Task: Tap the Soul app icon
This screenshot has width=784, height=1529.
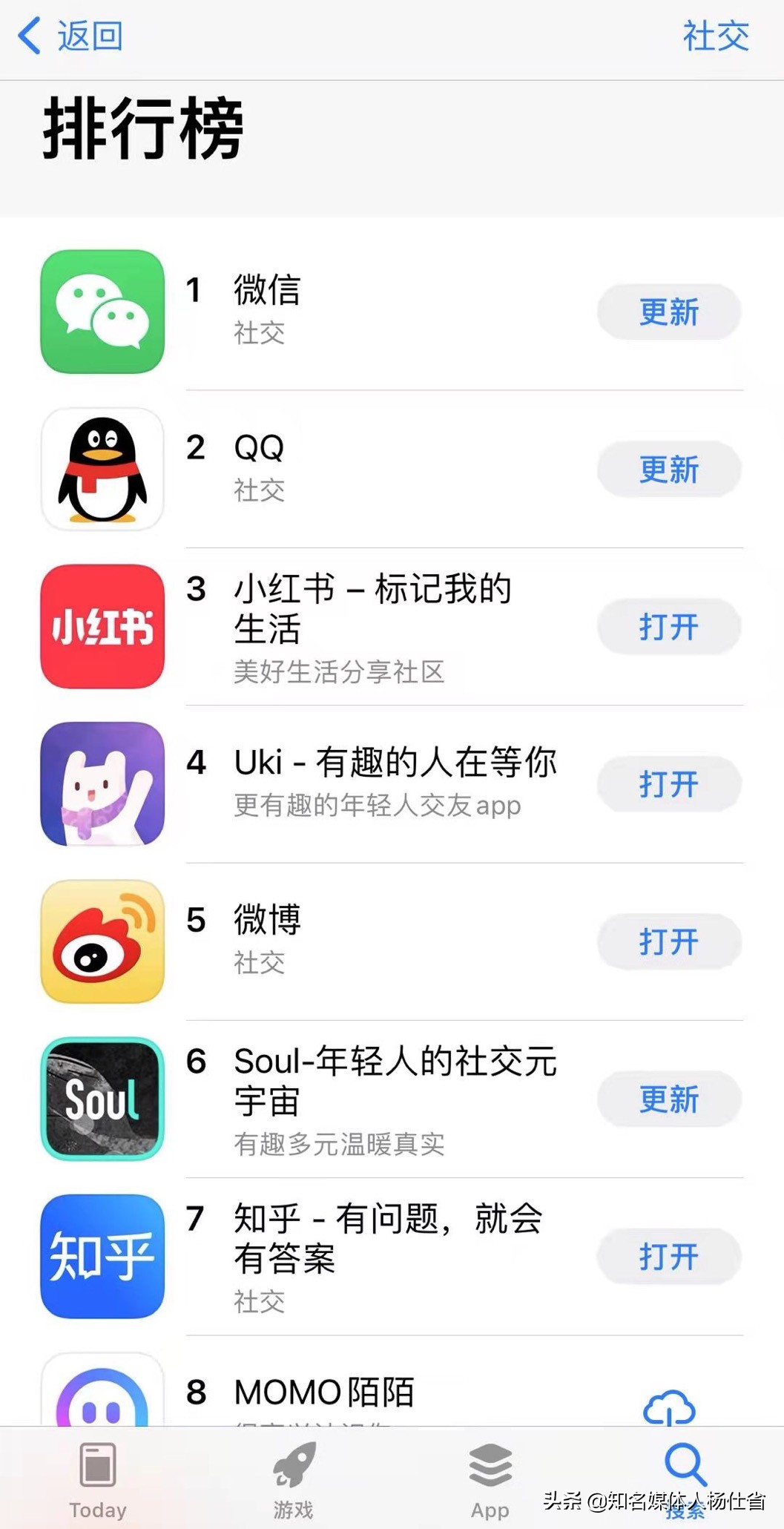Action: (x=102, y=1100)
